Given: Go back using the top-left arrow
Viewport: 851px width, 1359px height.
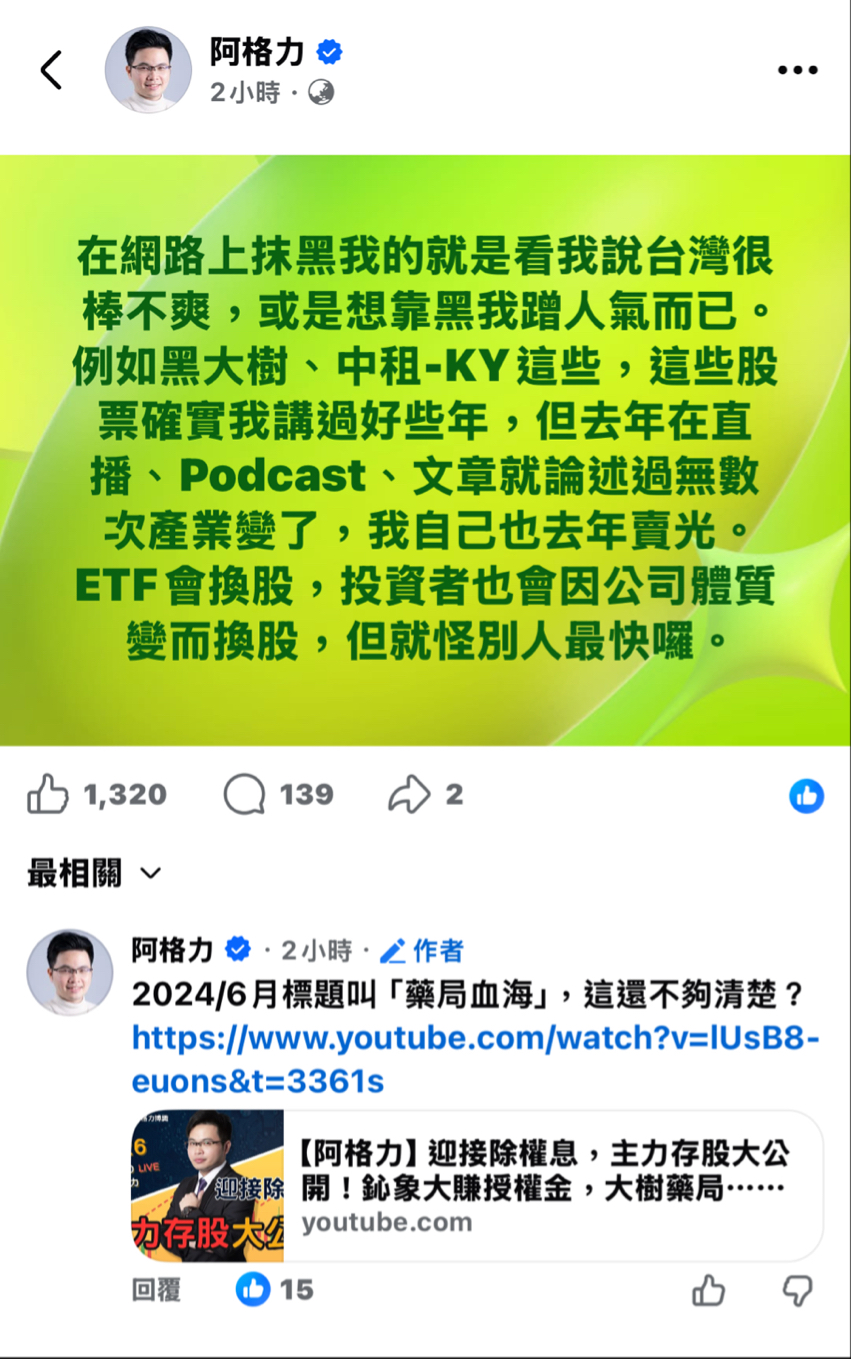Looking at the screenshot, I should [51, 70].
